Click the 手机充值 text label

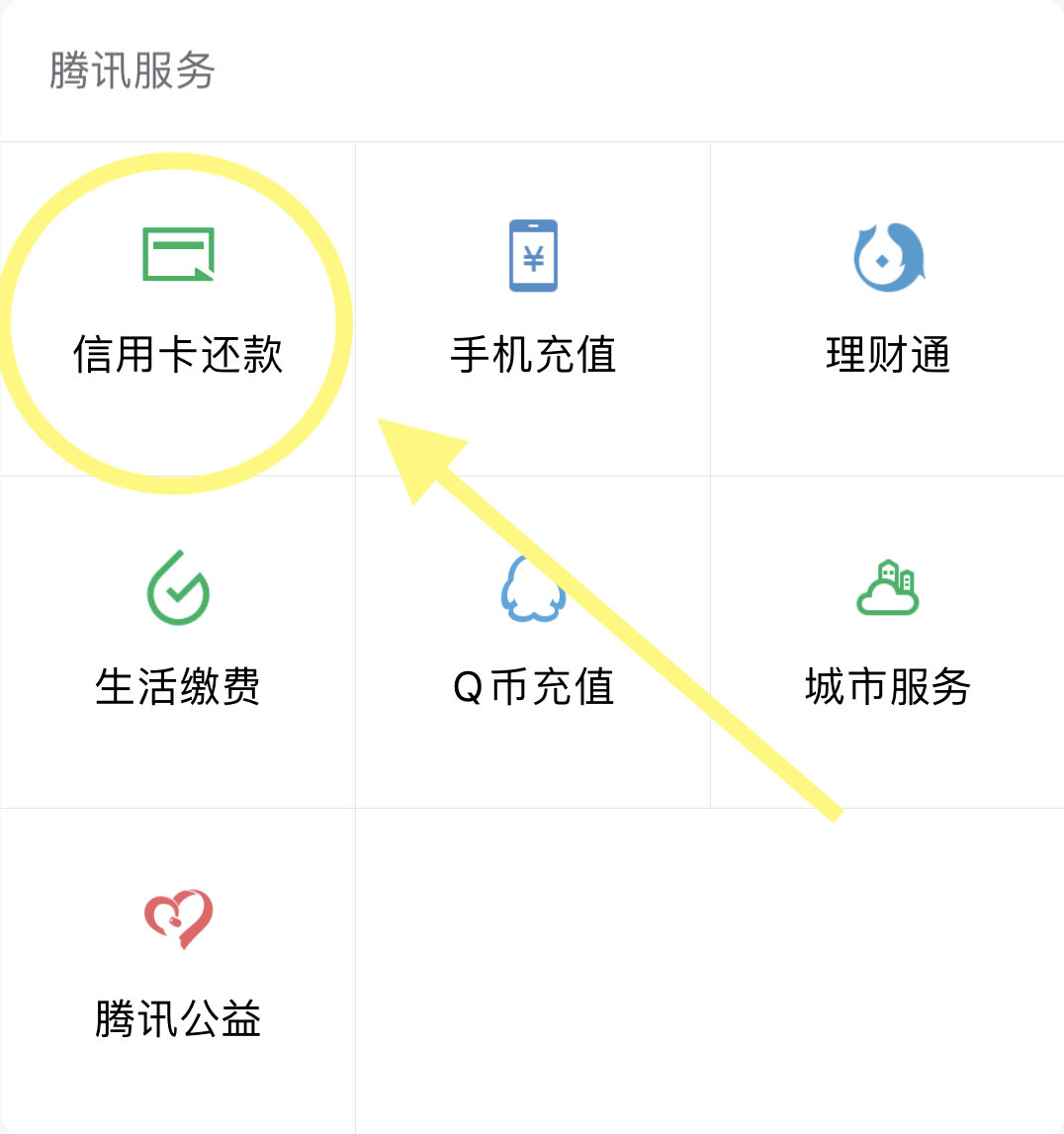click(x=533, y=358)
